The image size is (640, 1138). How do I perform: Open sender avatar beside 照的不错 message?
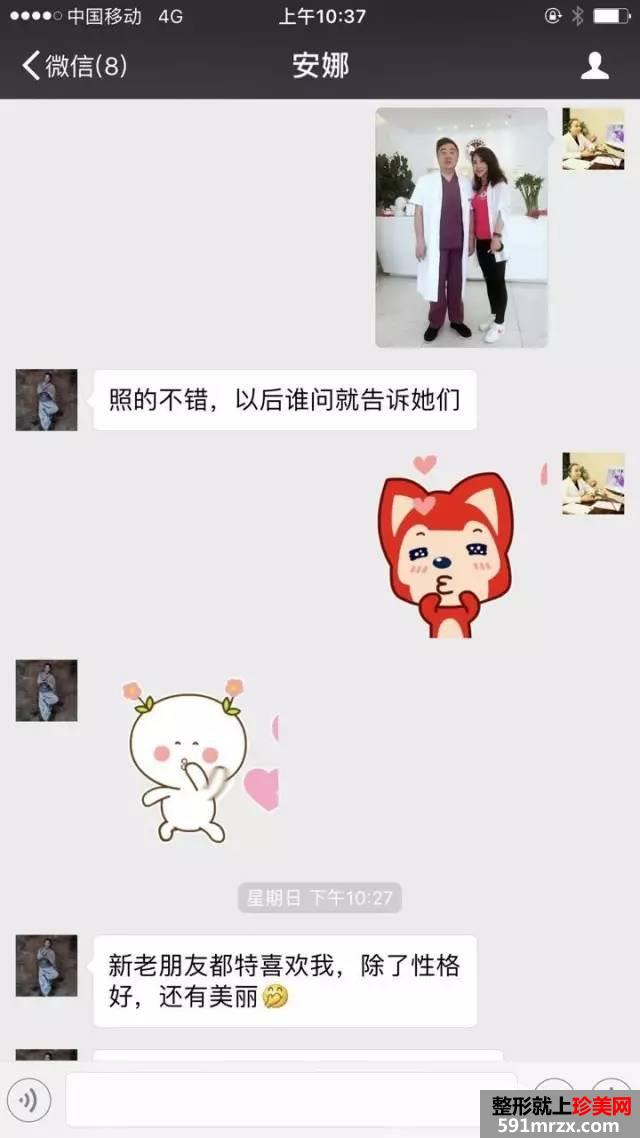tap(46, 400)
